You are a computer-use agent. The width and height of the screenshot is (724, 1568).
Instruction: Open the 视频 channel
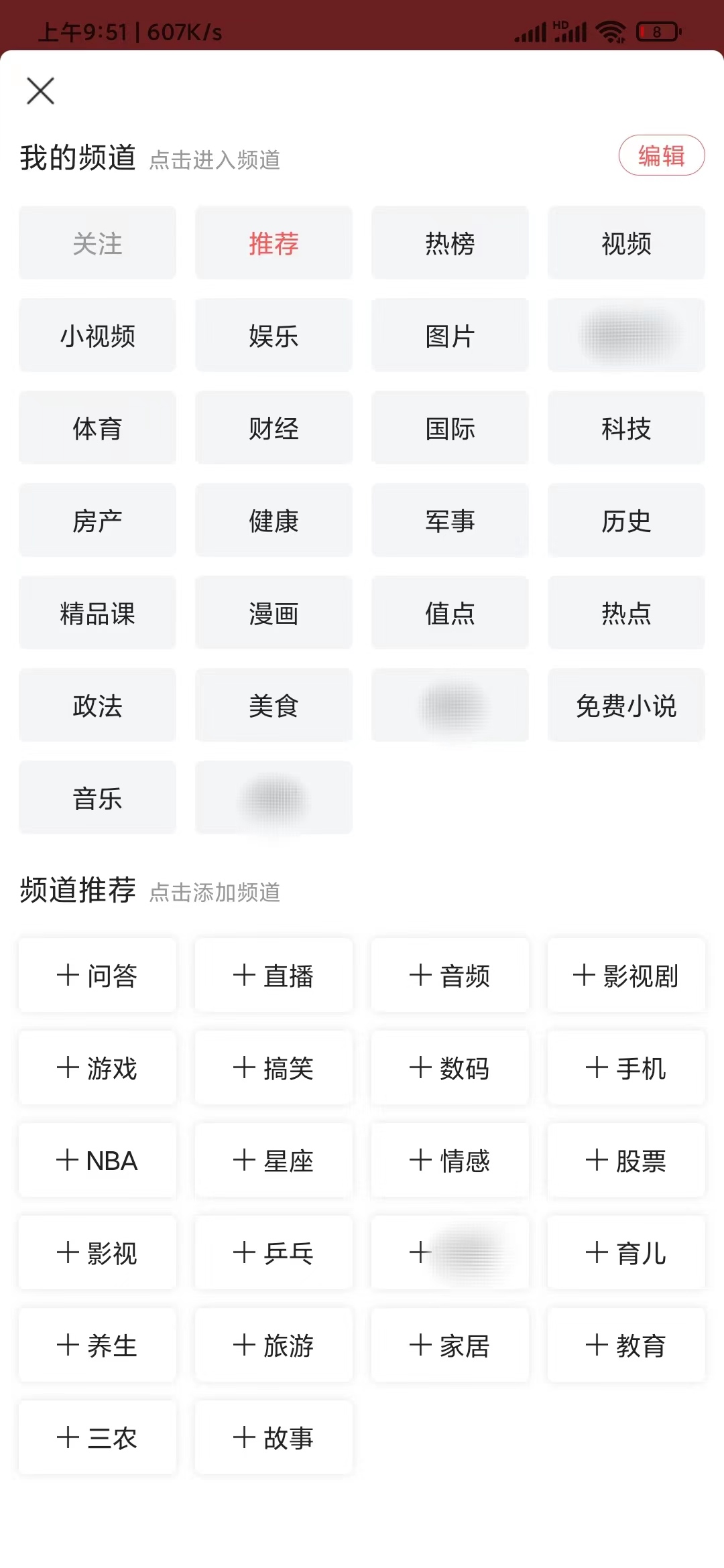[627, 243]
